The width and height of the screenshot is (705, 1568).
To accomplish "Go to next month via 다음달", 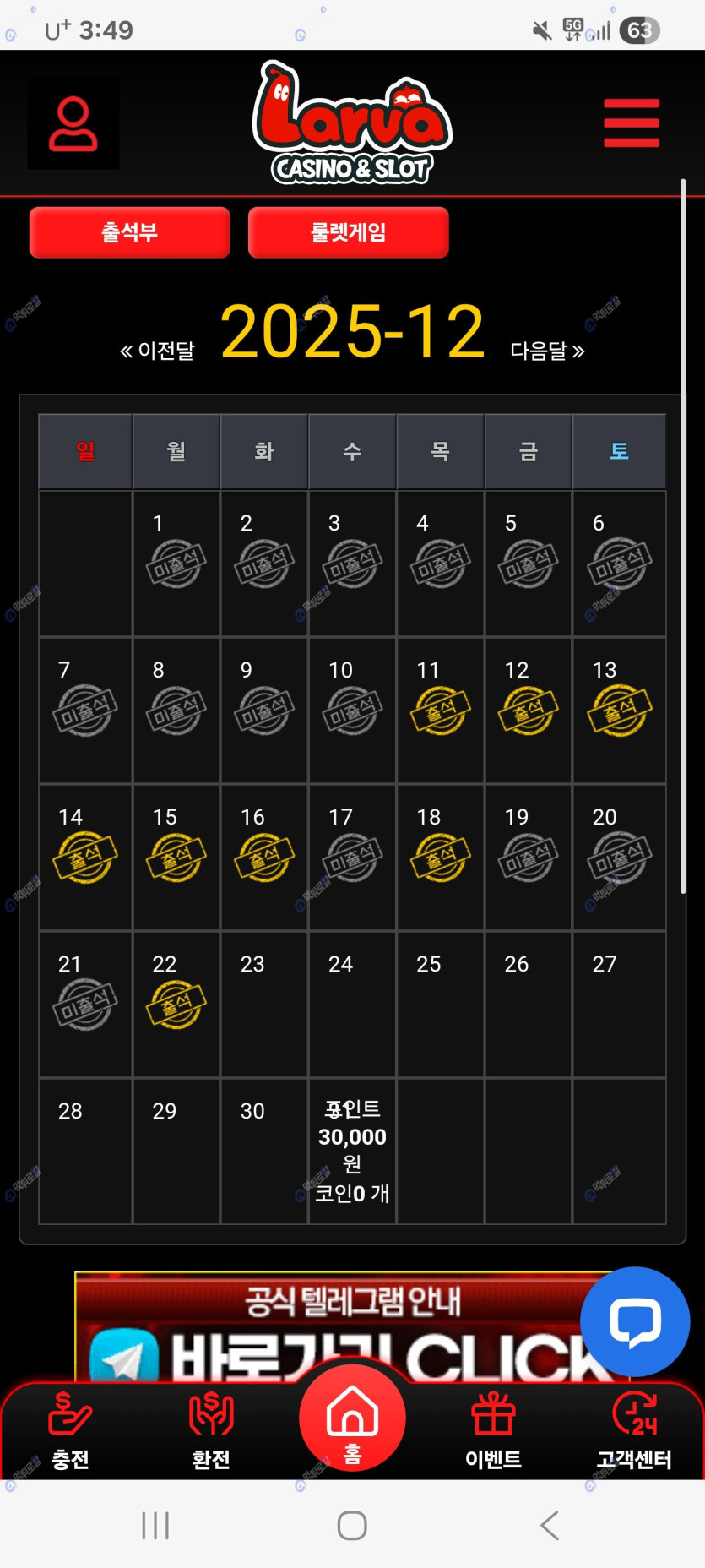I will [547, 351].
